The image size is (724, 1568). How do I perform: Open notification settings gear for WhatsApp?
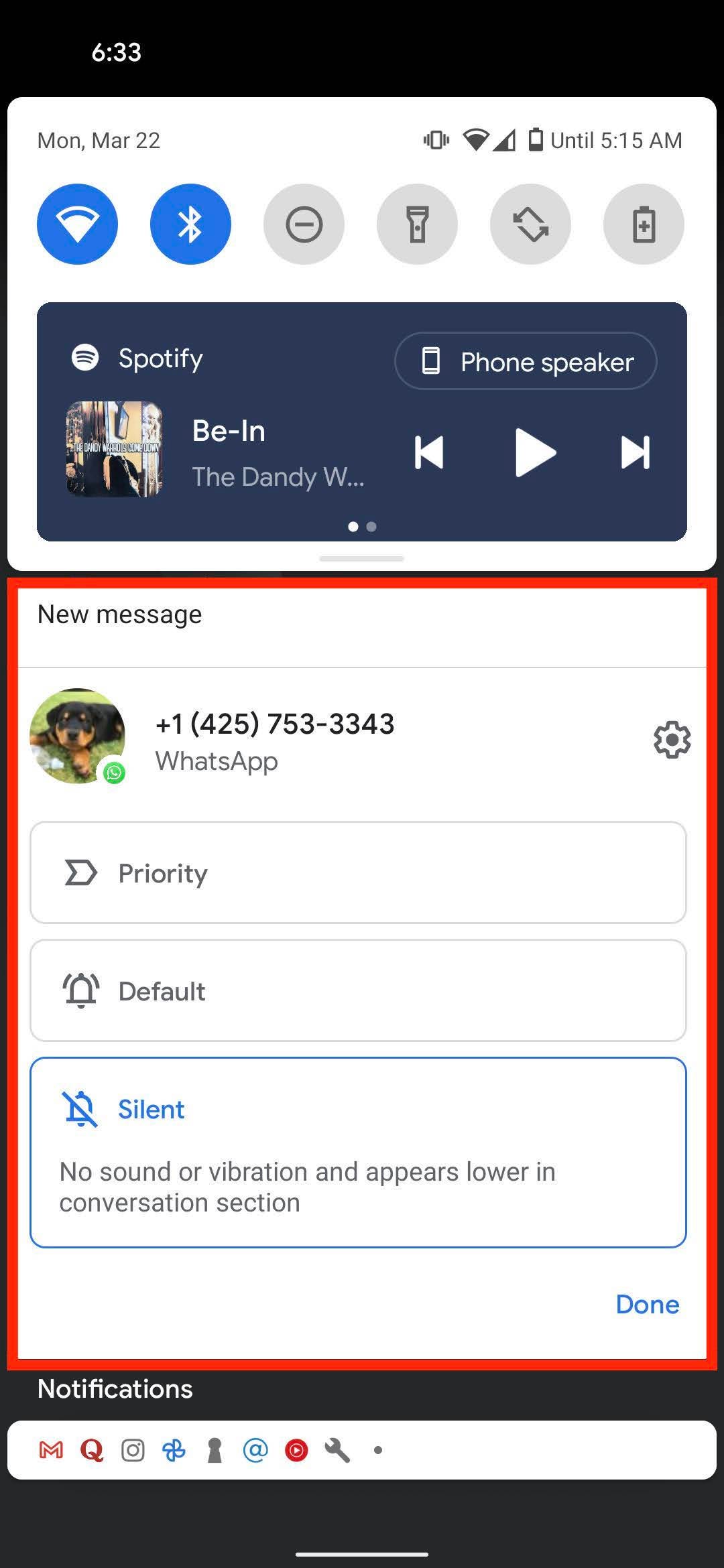coord(672,740)
